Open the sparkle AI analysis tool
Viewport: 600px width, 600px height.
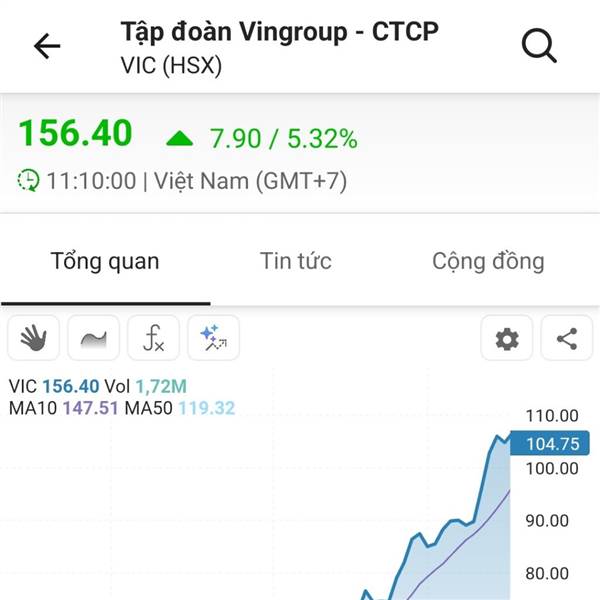[x=214, y=338]
